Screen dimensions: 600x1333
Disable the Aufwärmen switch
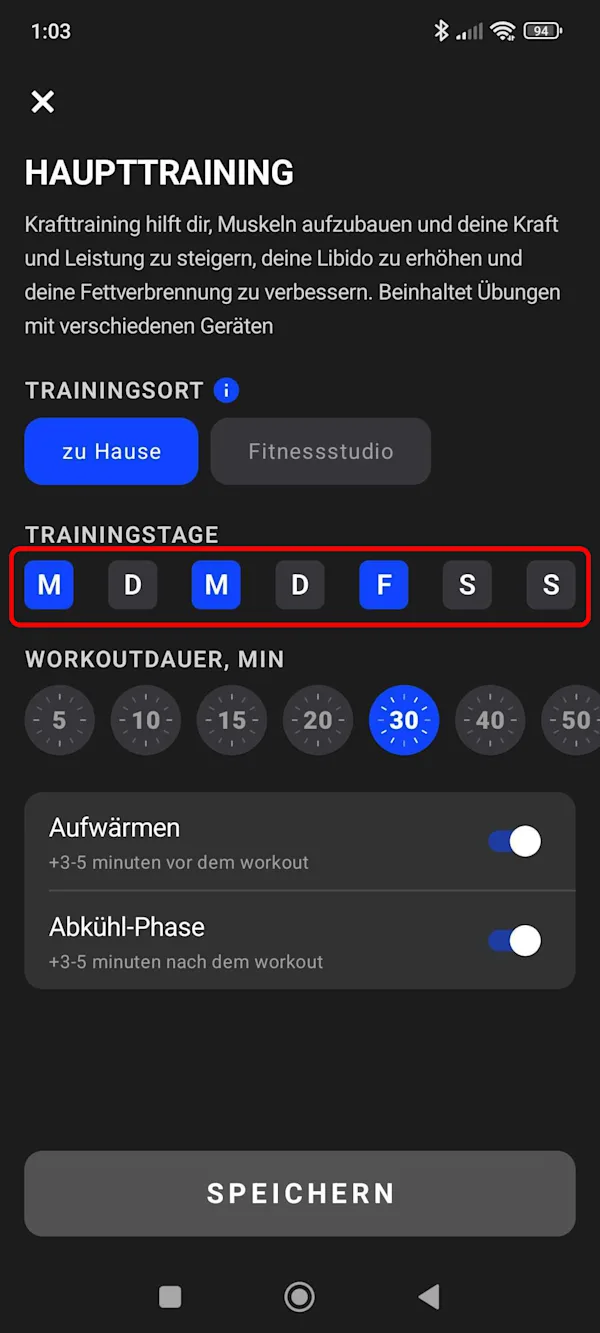(x=515, y=841)
